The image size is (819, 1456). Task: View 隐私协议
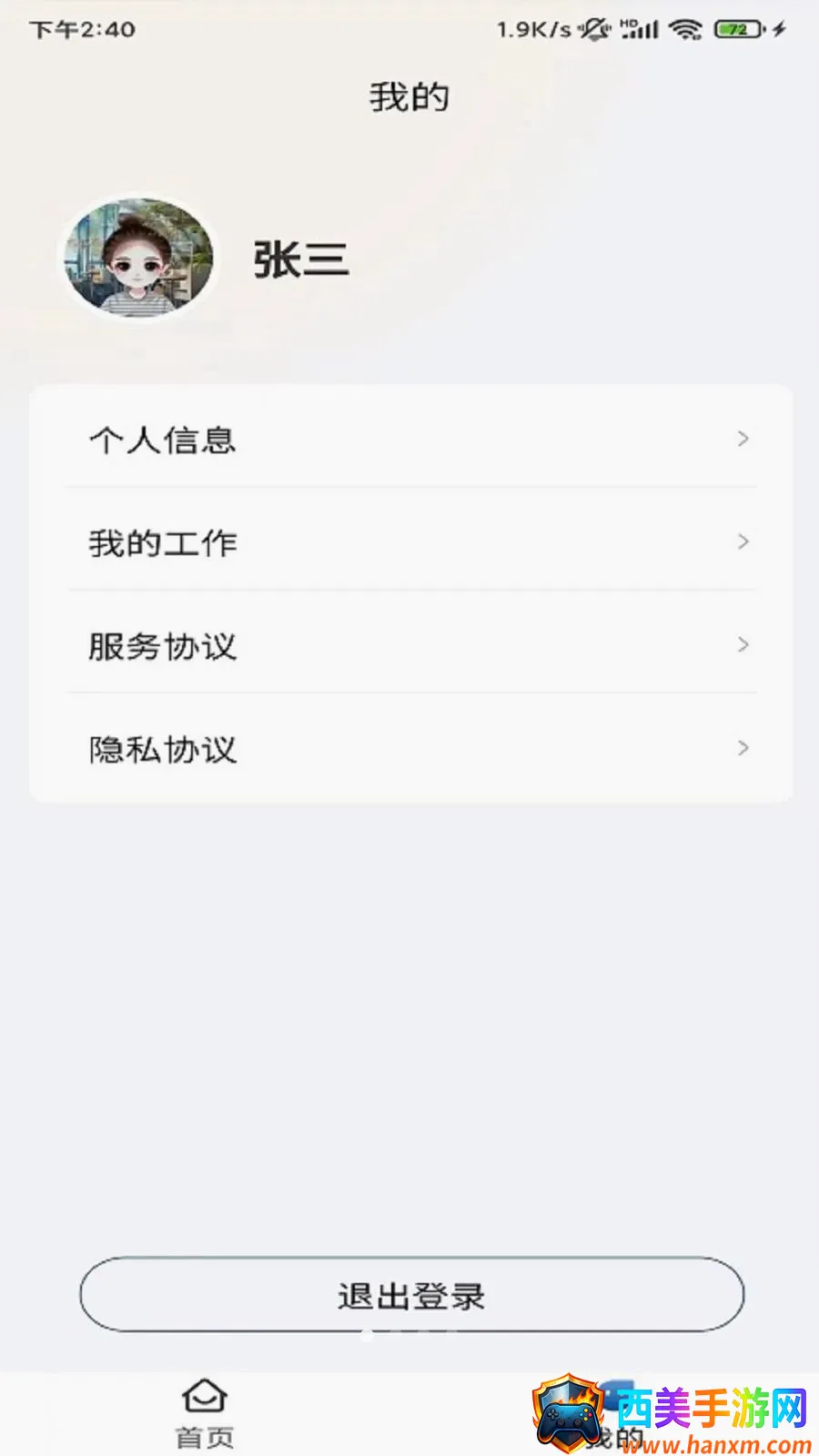click(x=411, y=748)
